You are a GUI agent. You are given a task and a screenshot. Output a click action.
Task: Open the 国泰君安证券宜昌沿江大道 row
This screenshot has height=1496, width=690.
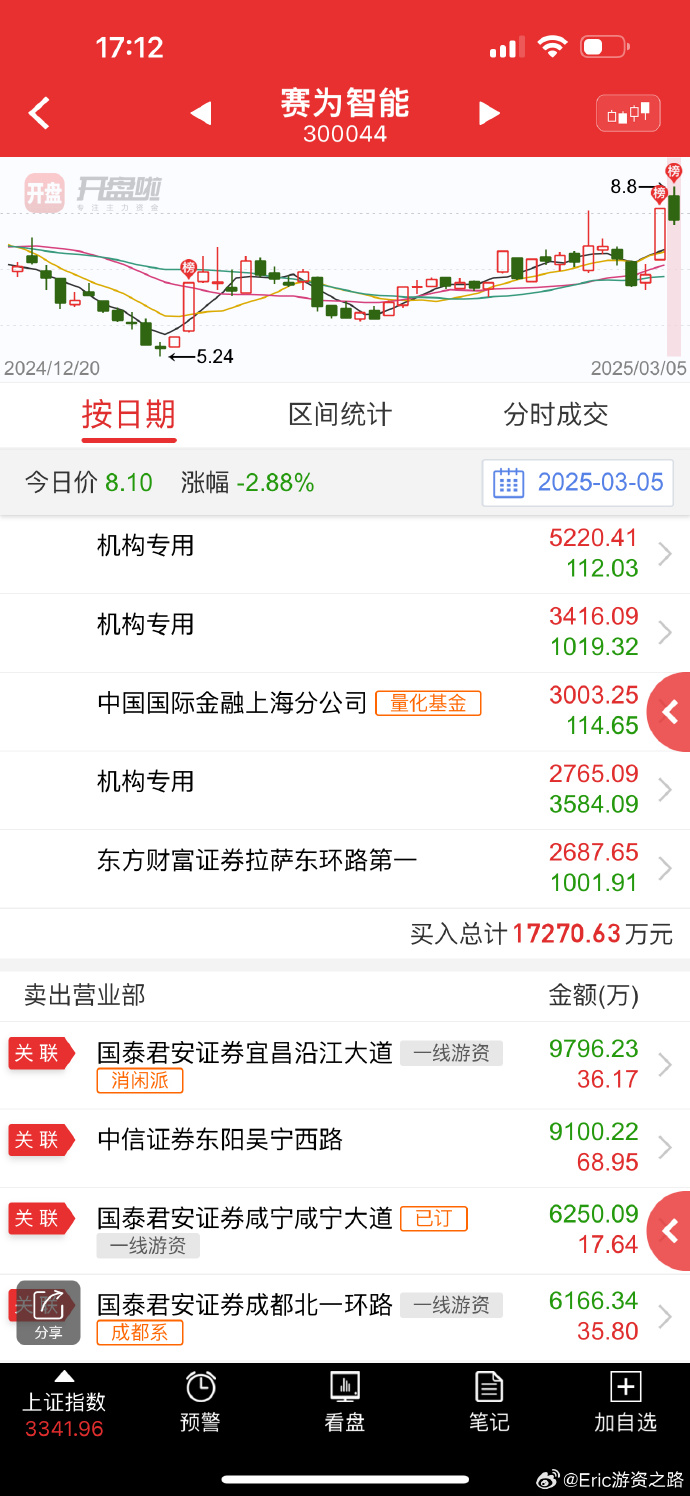(x=345, y=1066)
